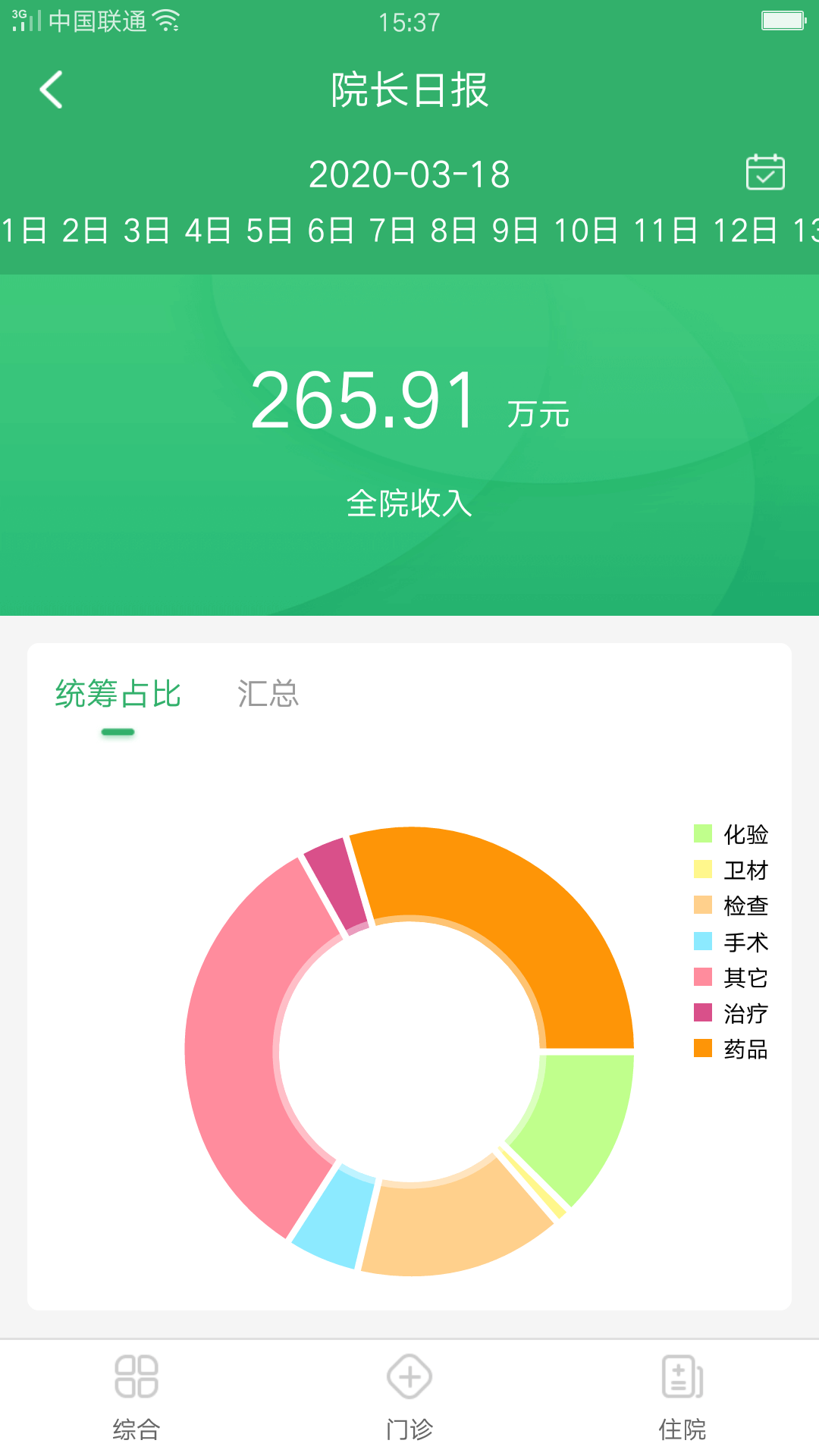Select day 5日 in the date strip
The height and width of the screenshot is (1456, 819).
point(269,231)
